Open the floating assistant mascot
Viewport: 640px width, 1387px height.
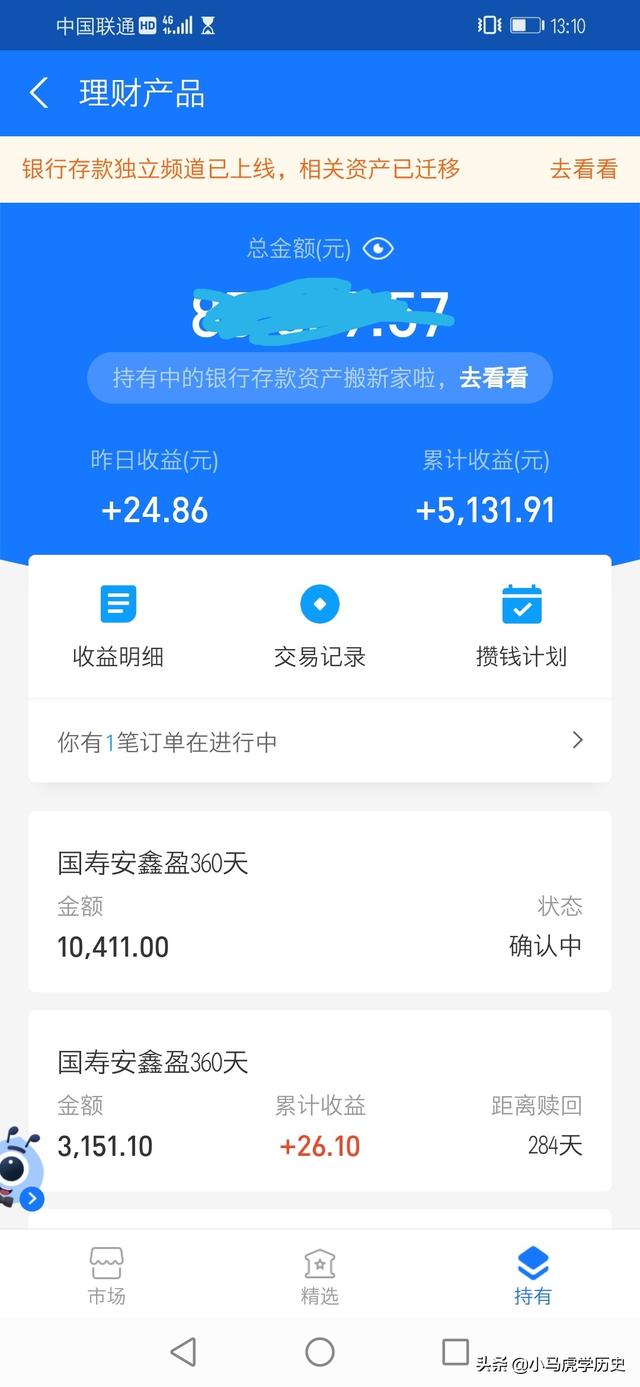click(19, 1168)
